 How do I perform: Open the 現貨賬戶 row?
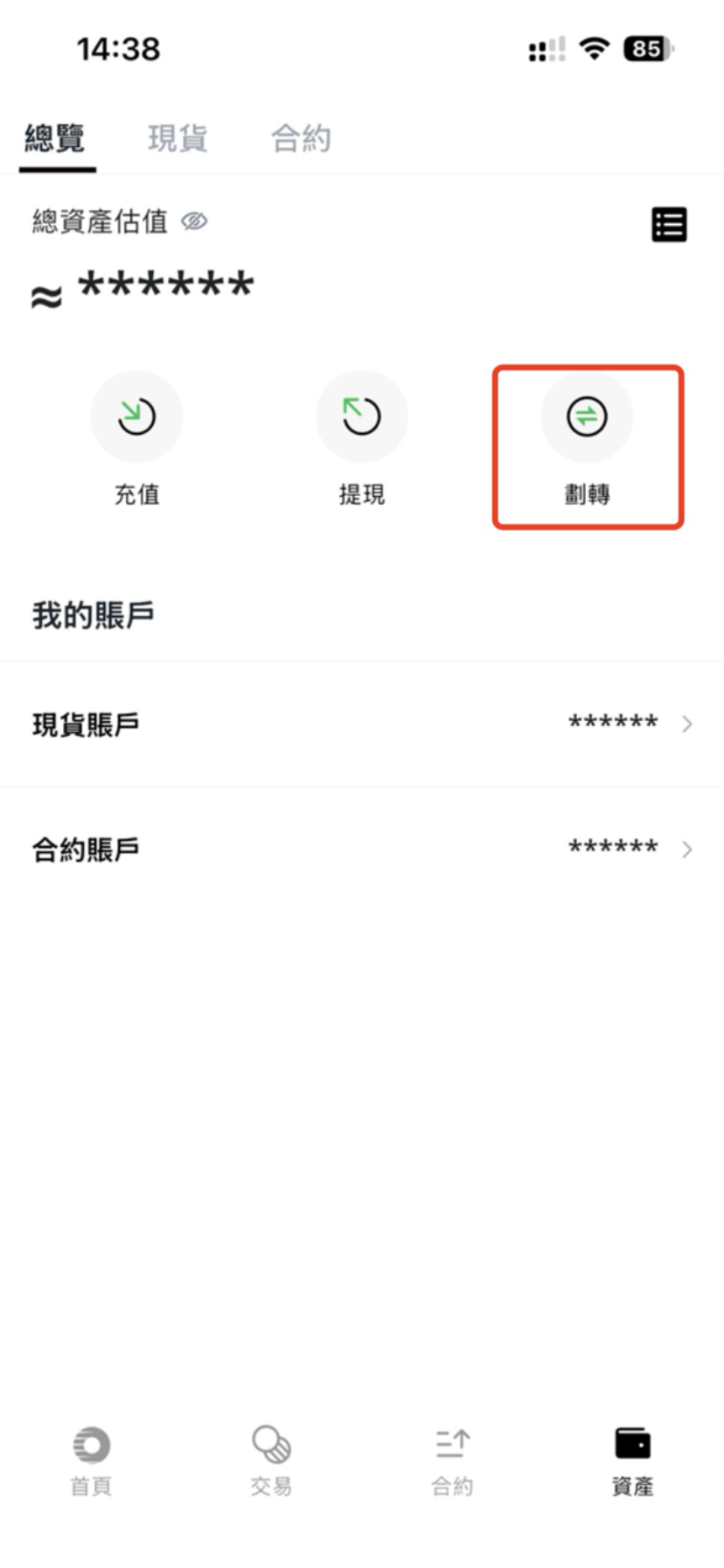click(x=361, y=724)
